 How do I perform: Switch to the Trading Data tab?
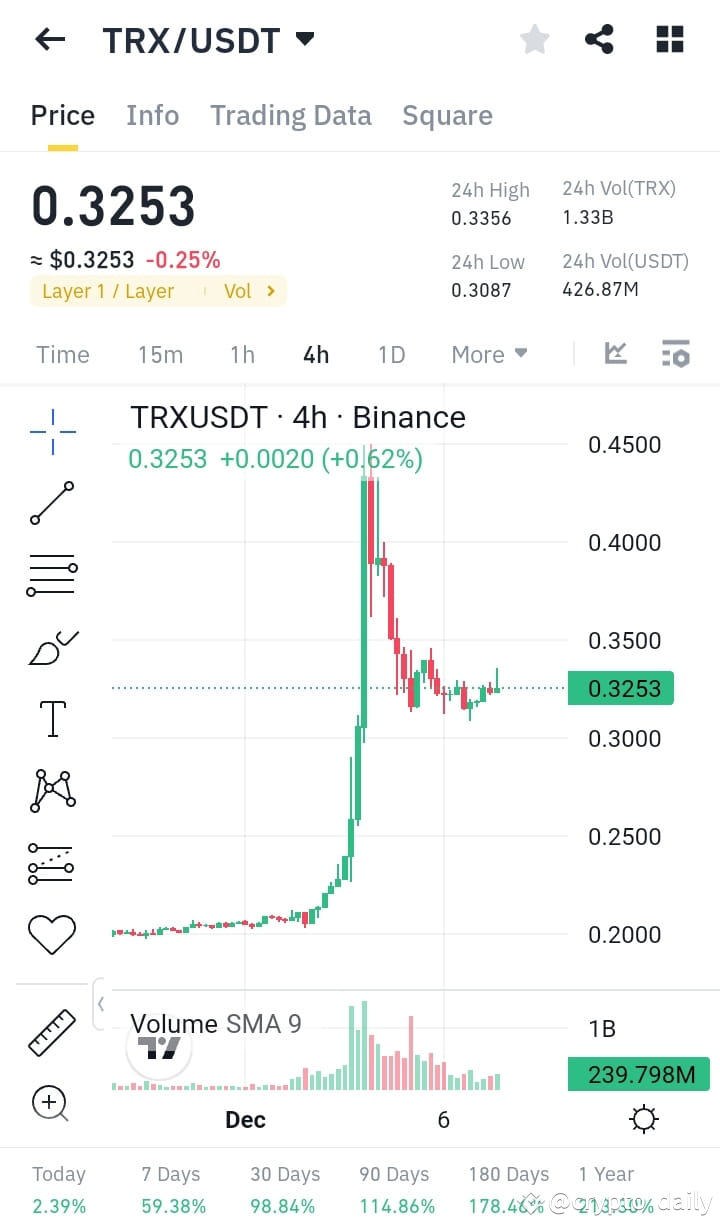[291, 115]
